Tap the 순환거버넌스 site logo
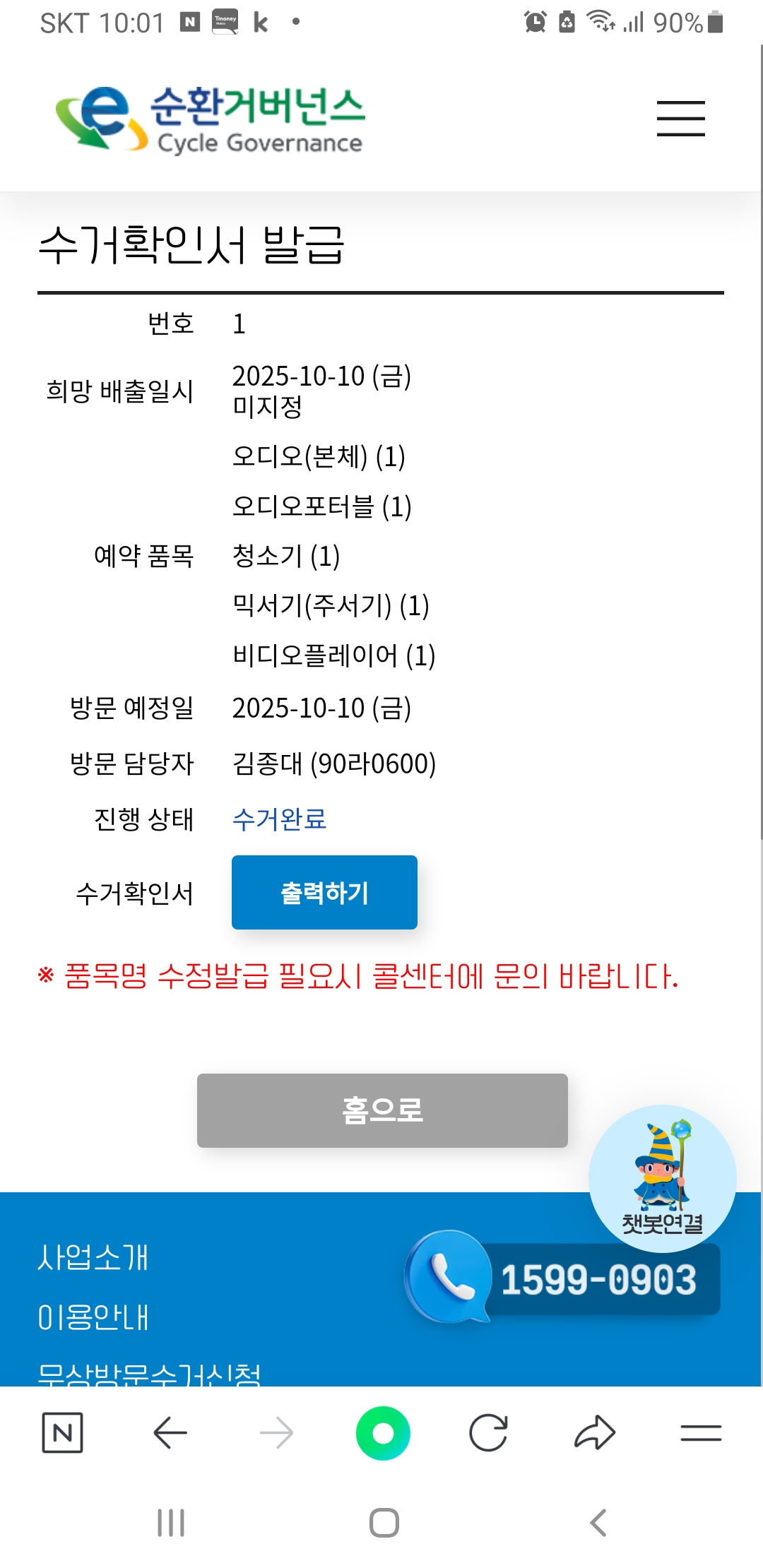The height and width of the screenshot is (1568, 763). coord(210,119)
